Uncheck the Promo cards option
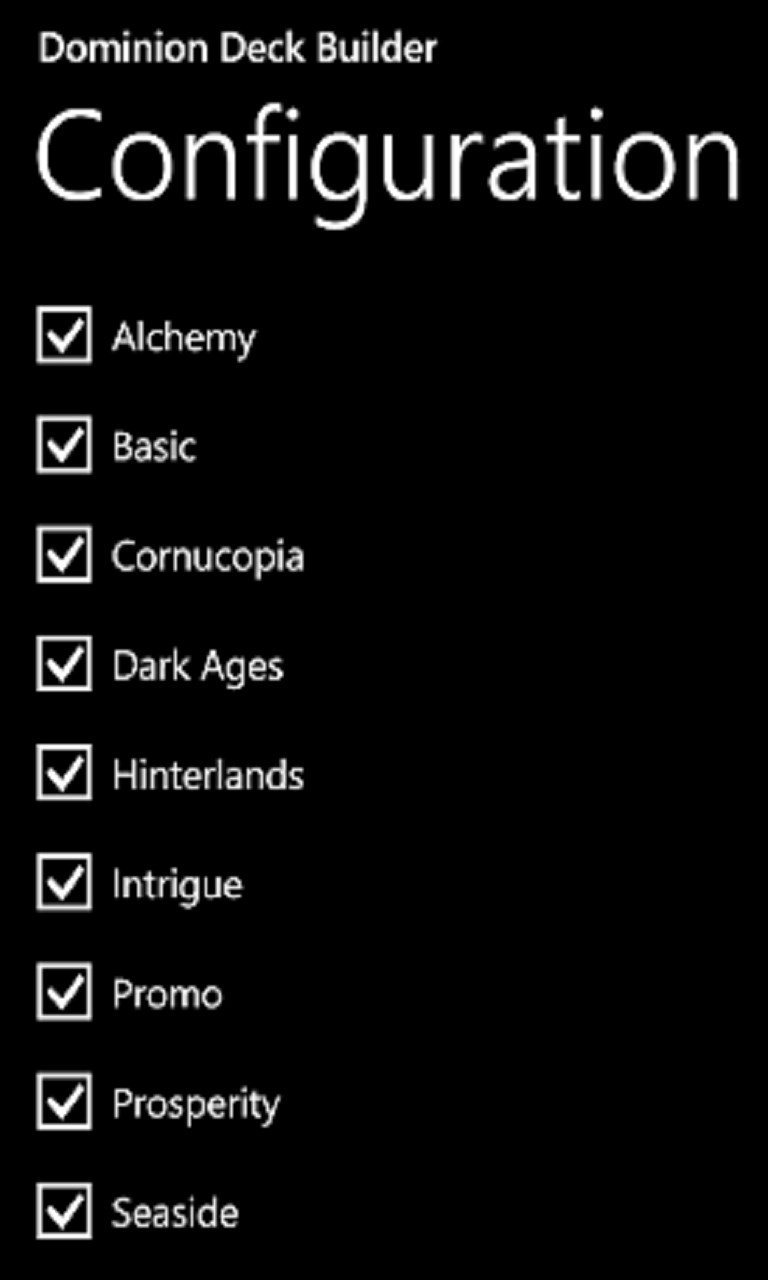Image resolution: width=768 pixels, height=1280 pixels. [x=64, y=992]
